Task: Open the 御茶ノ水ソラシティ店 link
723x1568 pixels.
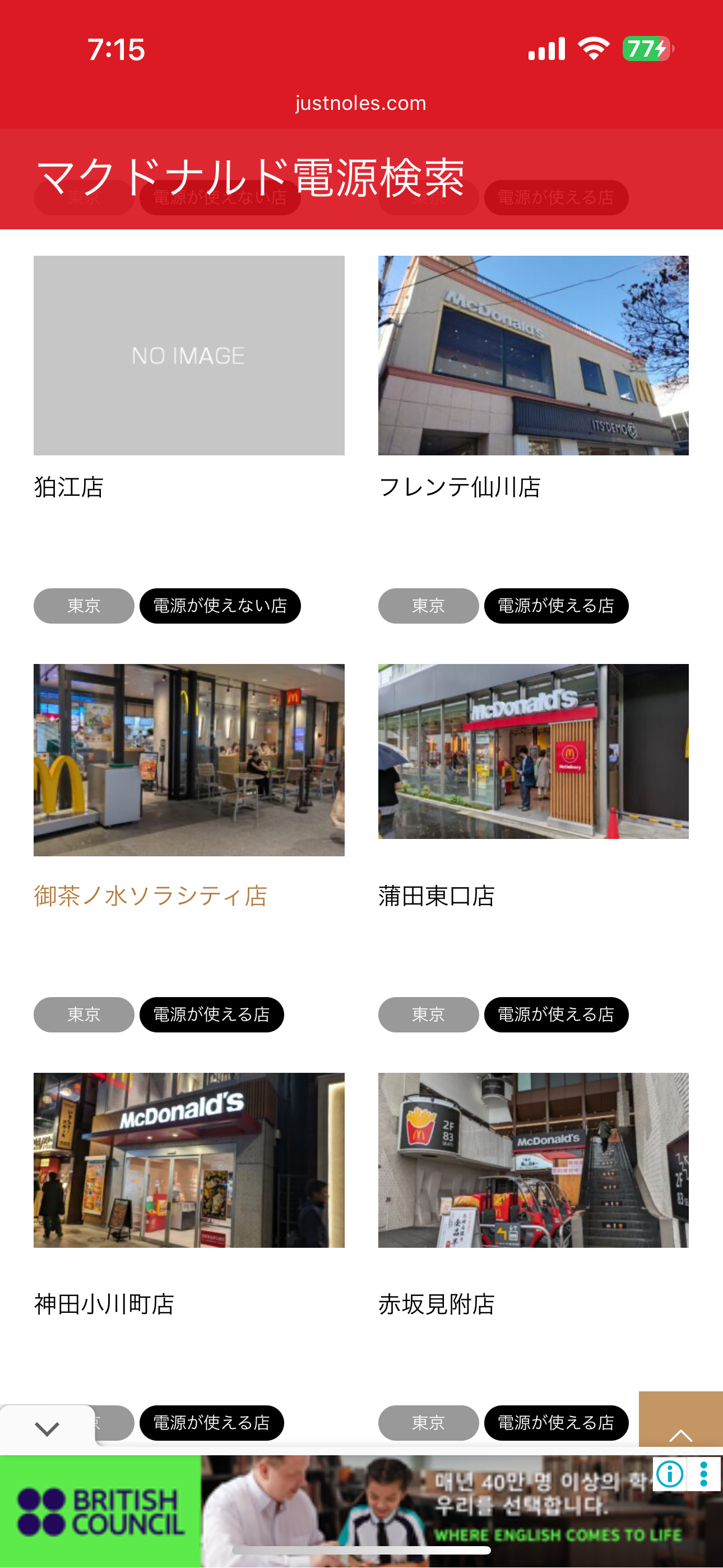Action: [x=150, y=896]
